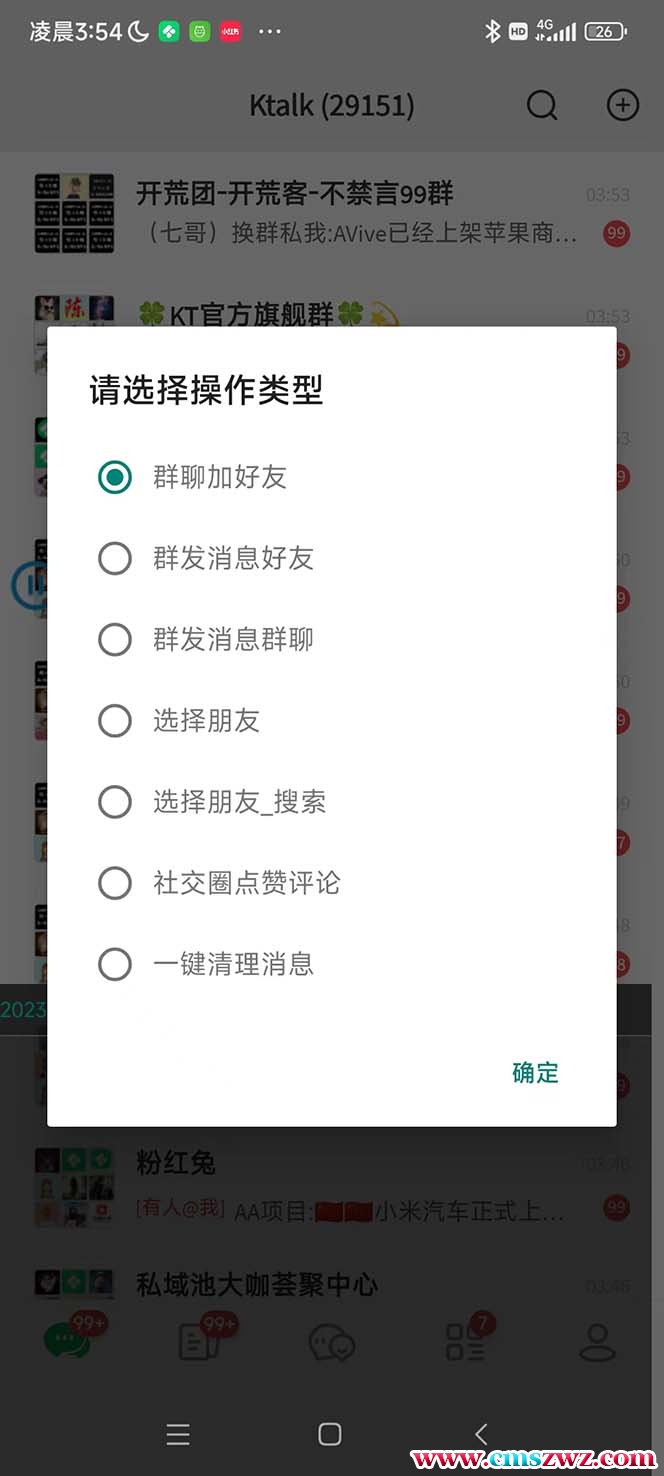Confirm selection with 确定 button
Screen dimensions: 664x1476
[x=535, y=1073]
